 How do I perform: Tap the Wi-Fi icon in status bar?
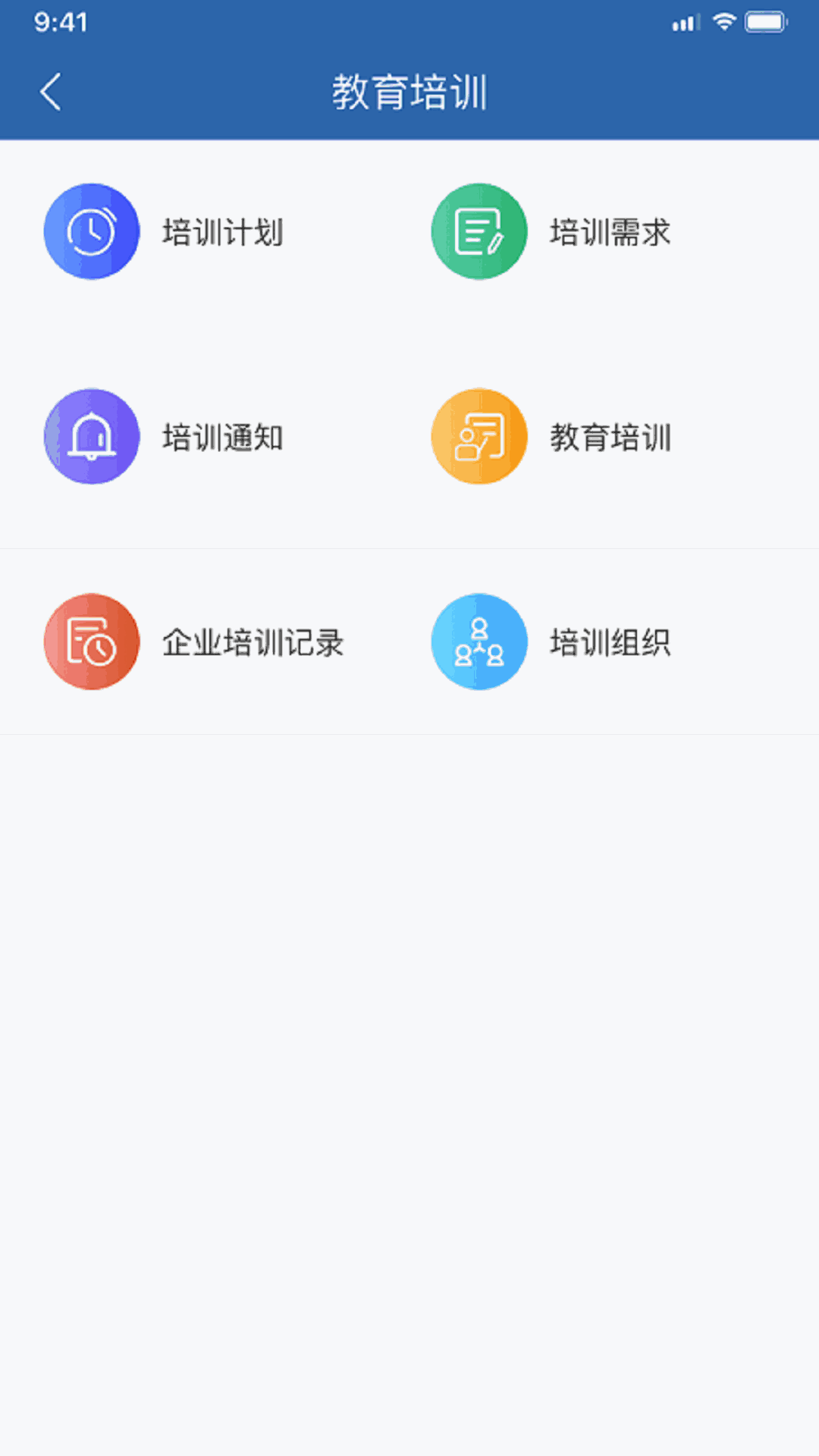coord(724,21)
